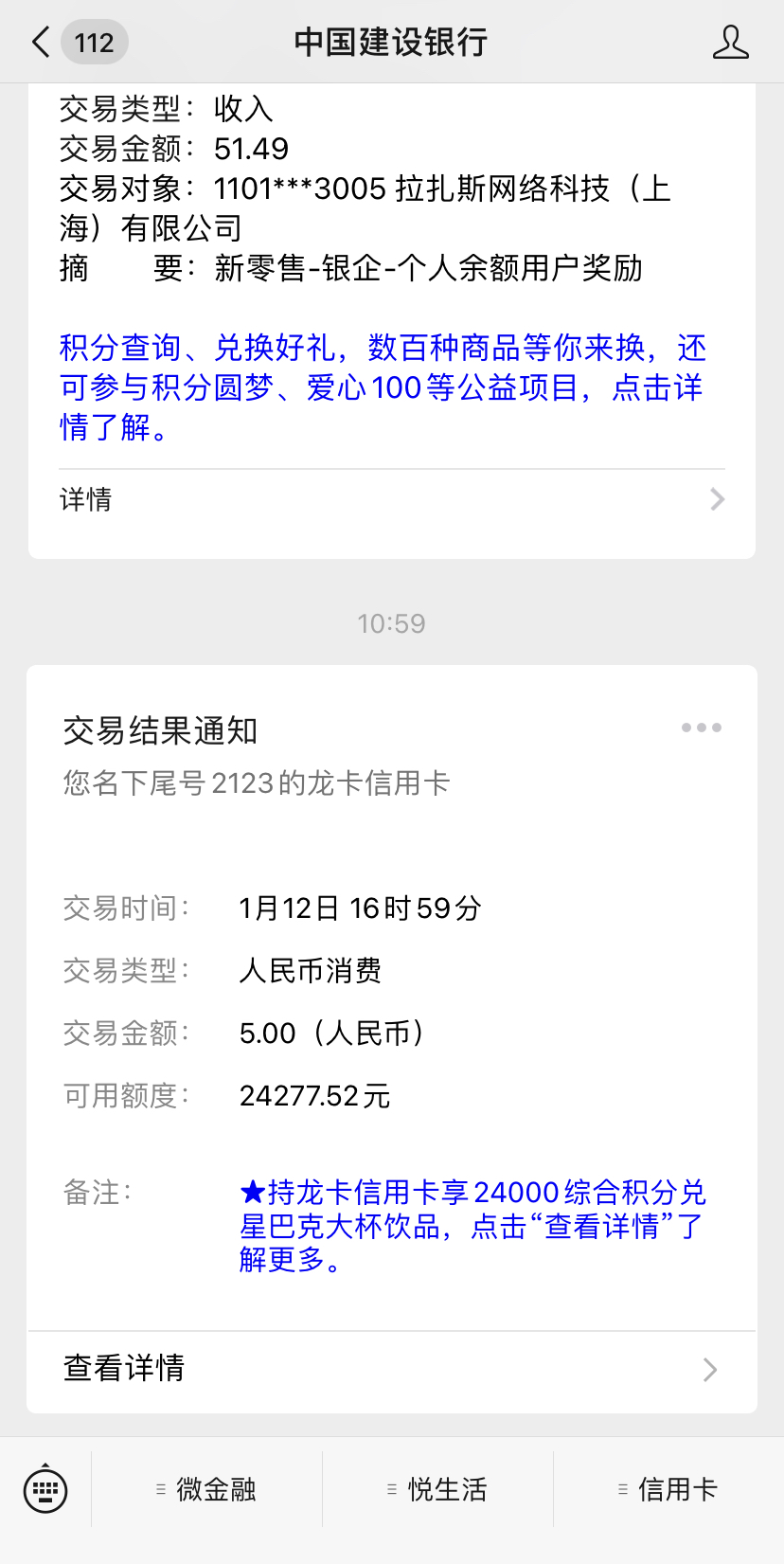Tap 查看详情 to view transaction details
784x1564 pixels.
pyautogui.click(x=122, y=1370)
